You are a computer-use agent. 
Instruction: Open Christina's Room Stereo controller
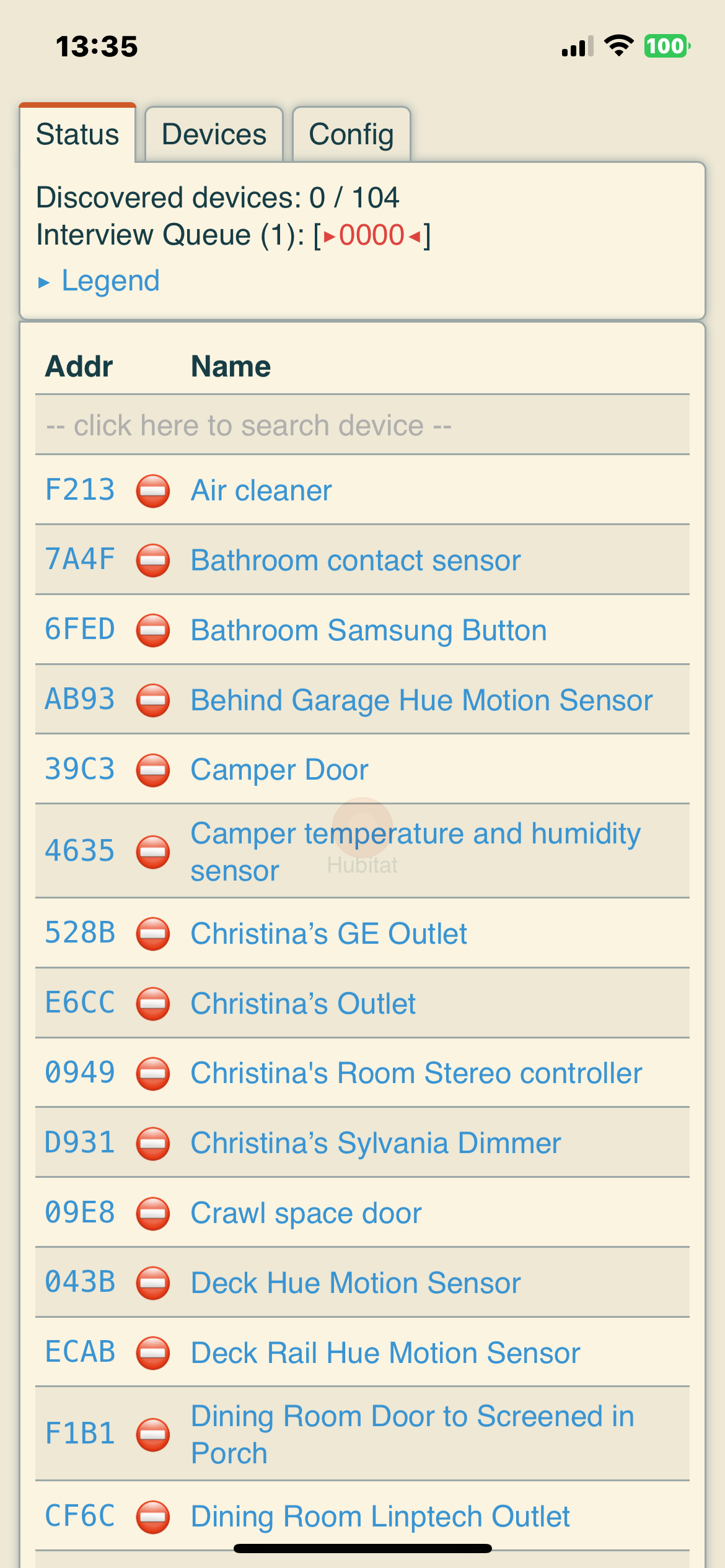pyautogui.click(x=416, y=1073)
